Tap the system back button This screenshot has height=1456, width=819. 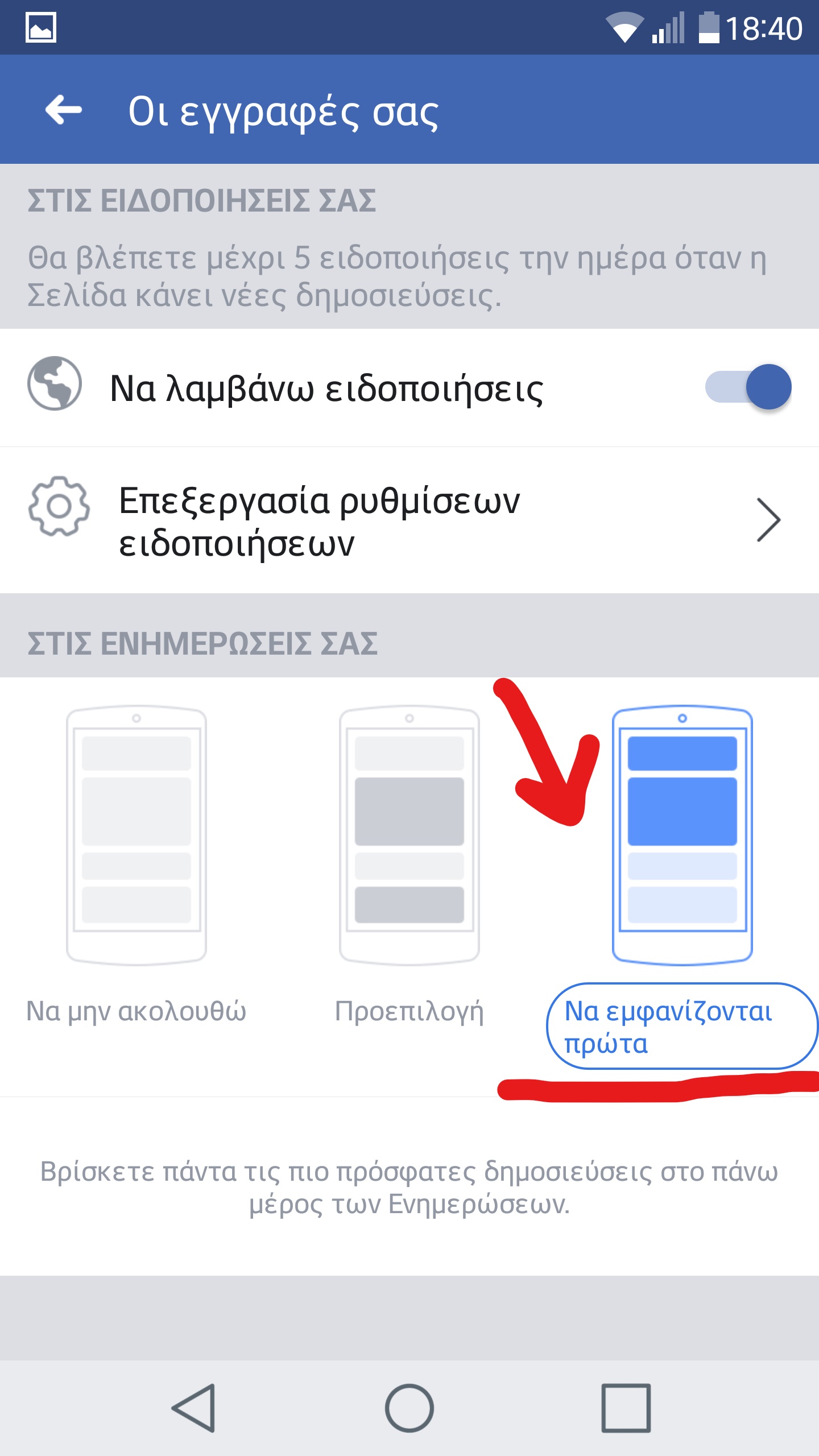tap(193, 1408)
